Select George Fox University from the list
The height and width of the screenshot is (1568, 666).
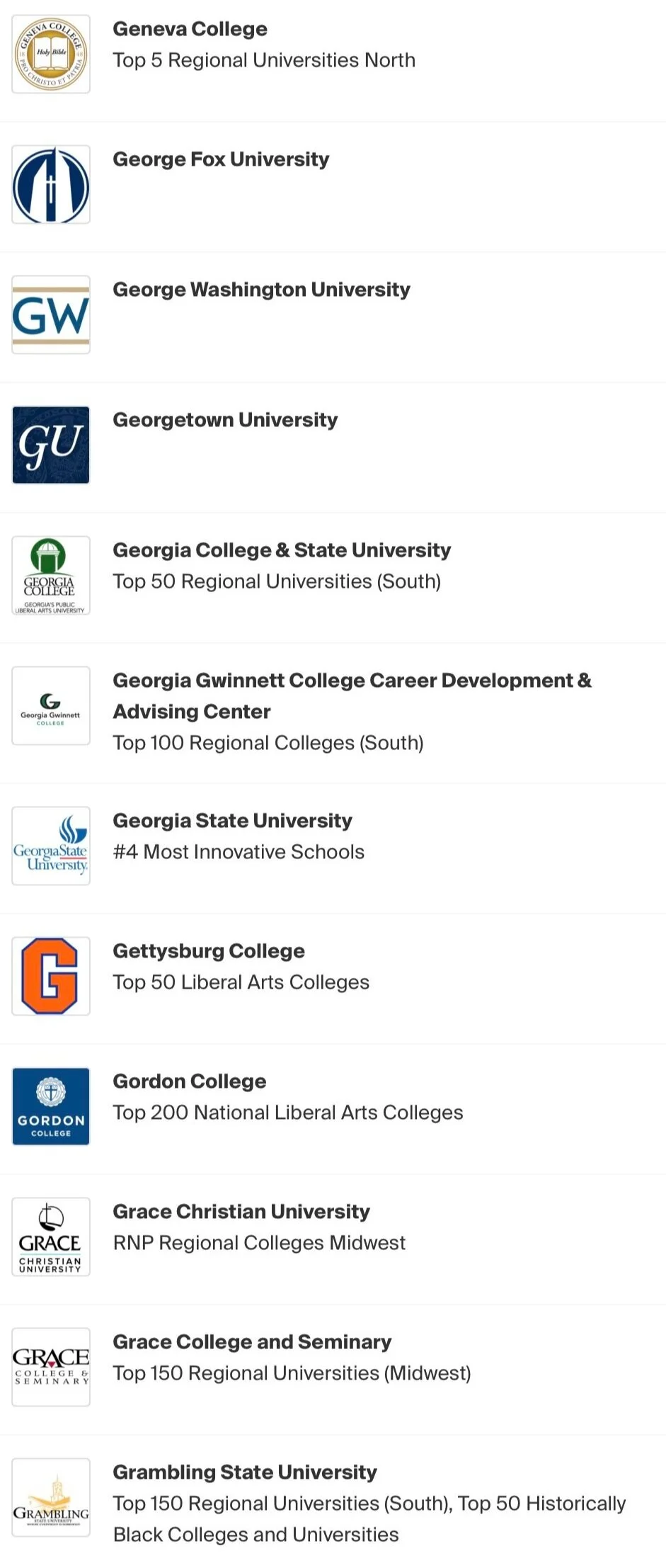(221, 160)
